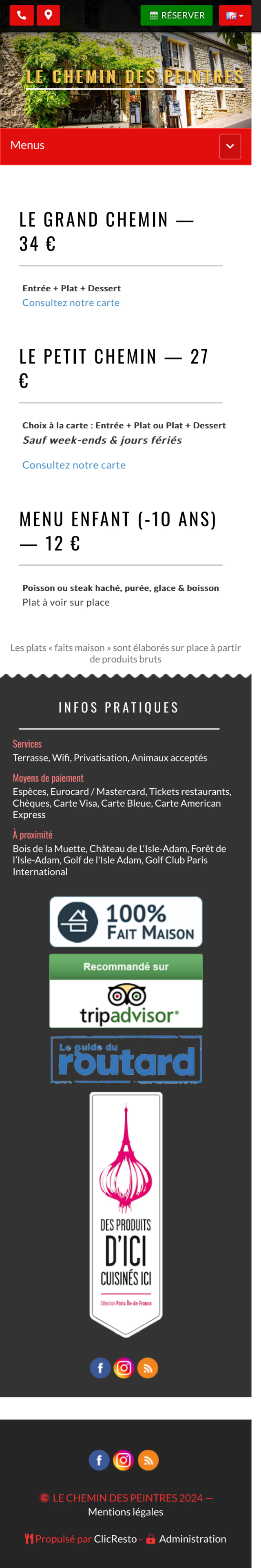Open Le guide du routard badge
The width and height of the screenshot is (261, 1568).
point(126,1060)
